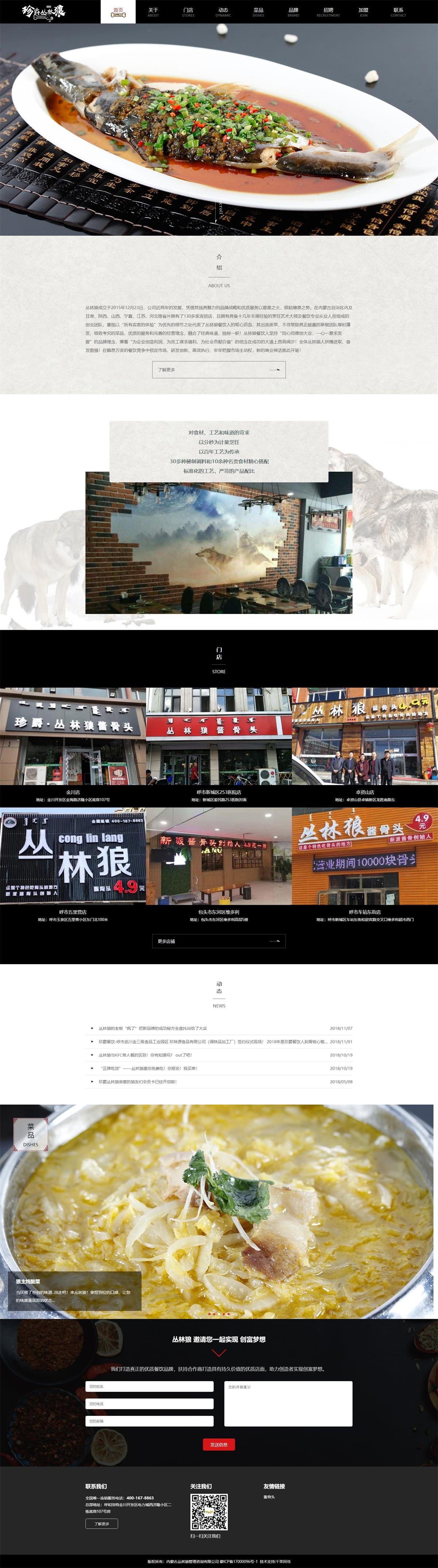Go to the 门店 Stores page
The width and height of the screenshot is (438, 1568).
pos(188,12)
